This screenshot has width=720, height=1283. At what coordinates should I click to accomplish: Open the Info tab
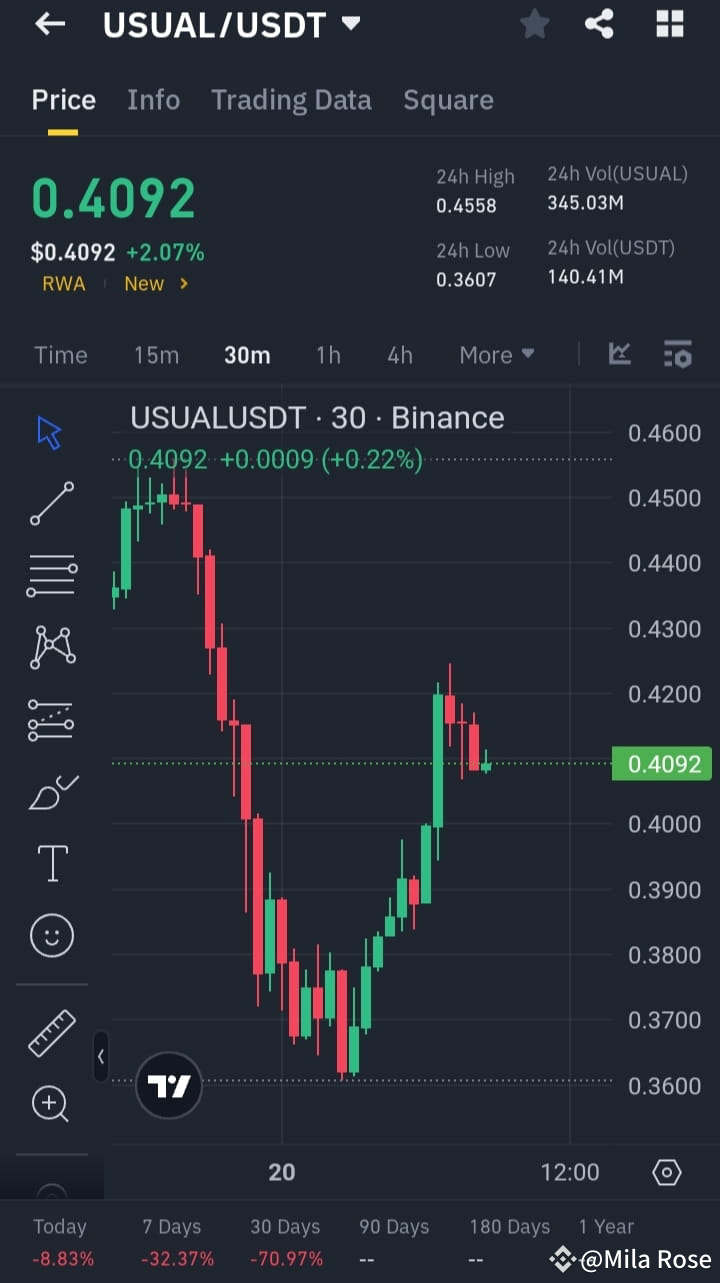click(153, 99)
